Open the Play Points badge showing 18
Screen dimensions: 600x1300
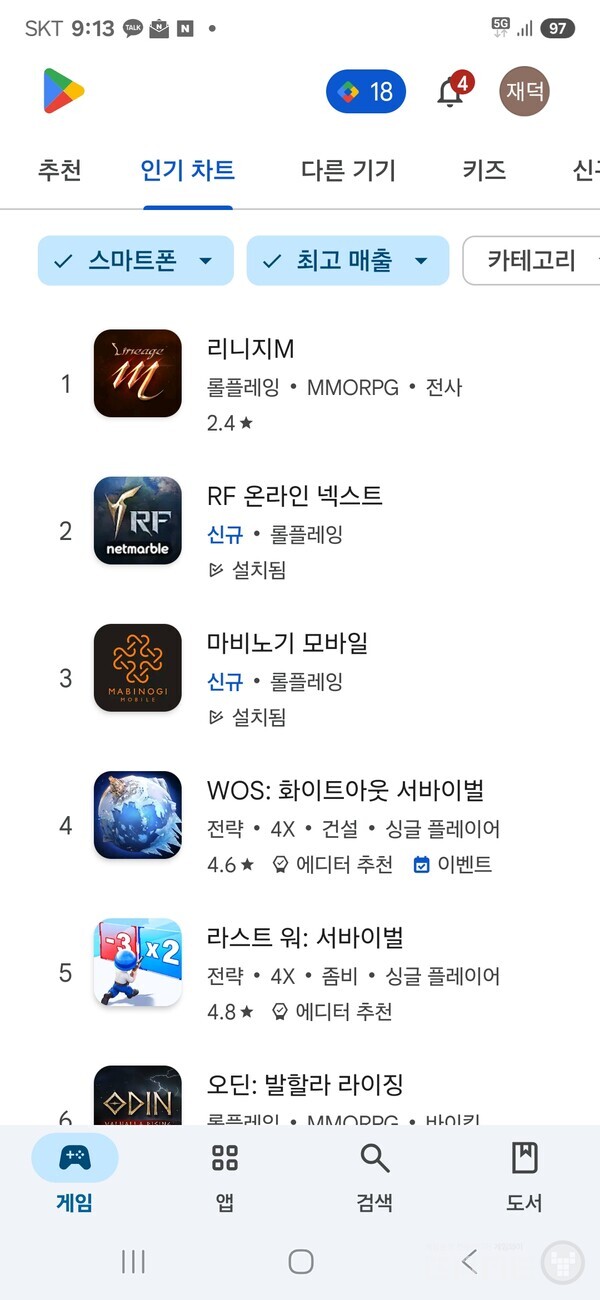[366, 92]
